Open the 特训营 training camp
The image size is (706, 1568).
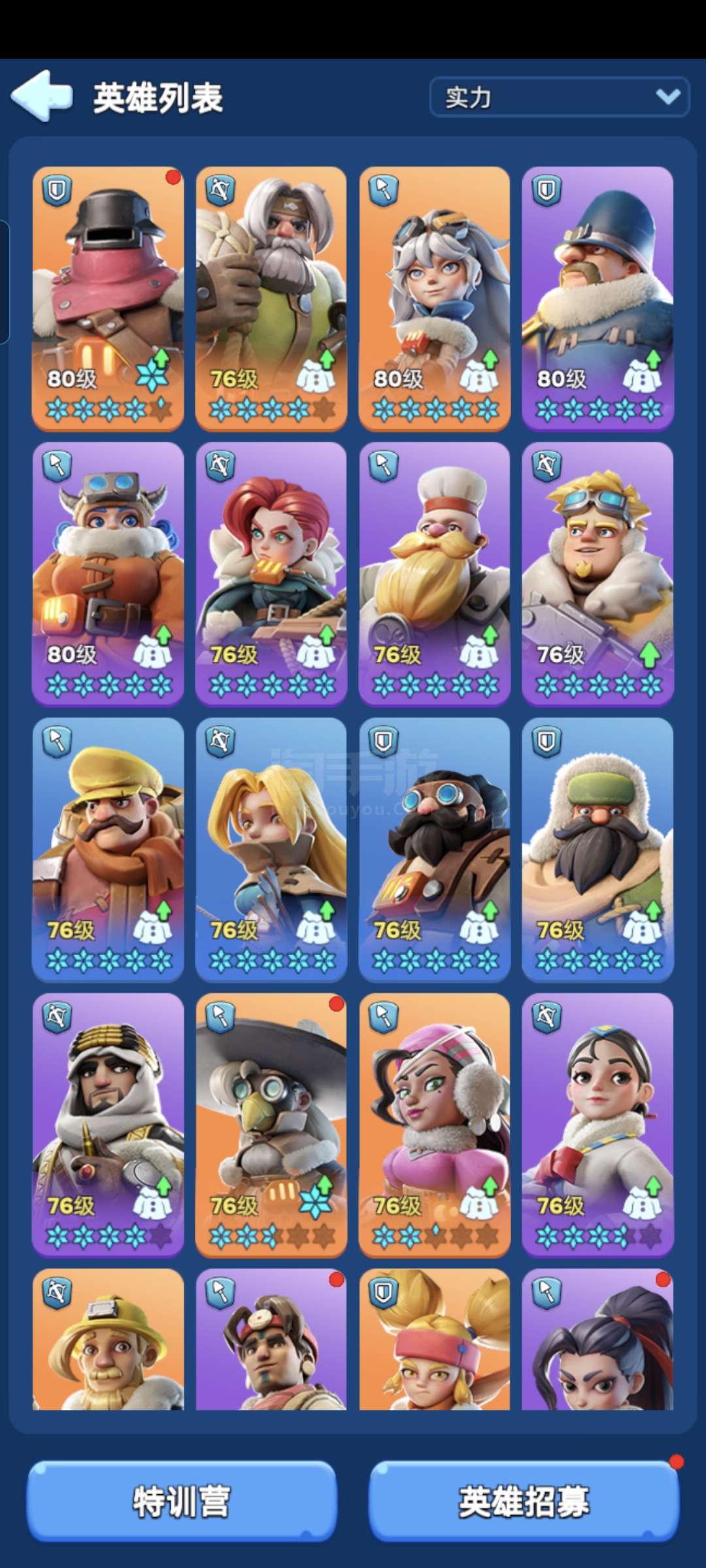[x=181, y=1501]
